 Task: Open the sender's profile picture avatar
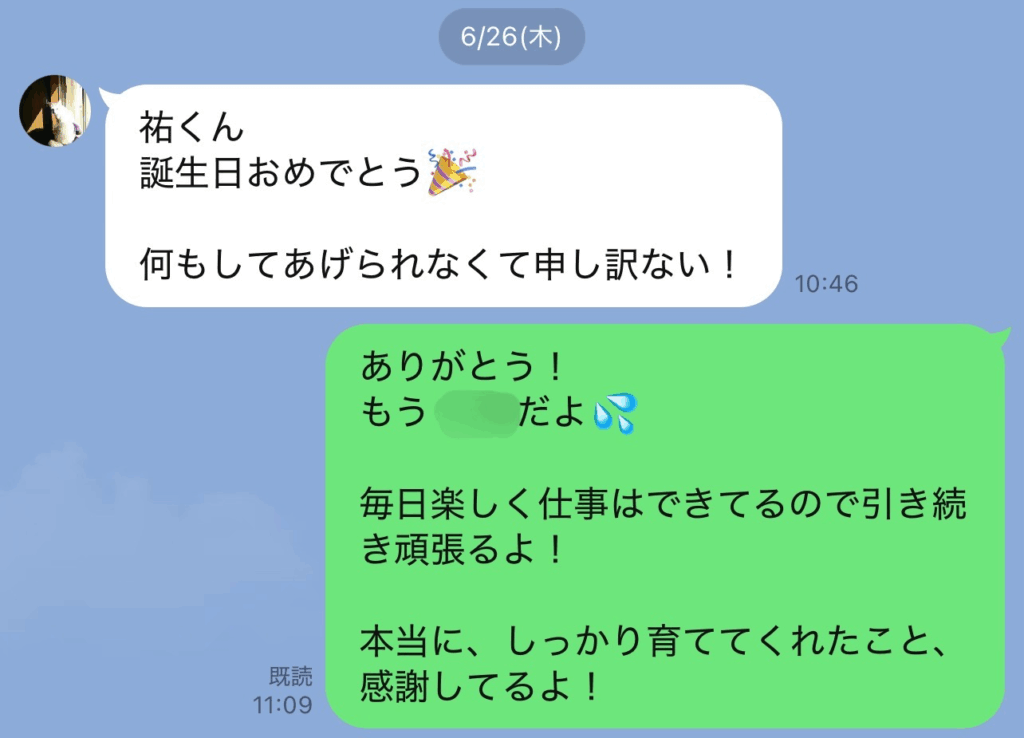coord(55,110)
